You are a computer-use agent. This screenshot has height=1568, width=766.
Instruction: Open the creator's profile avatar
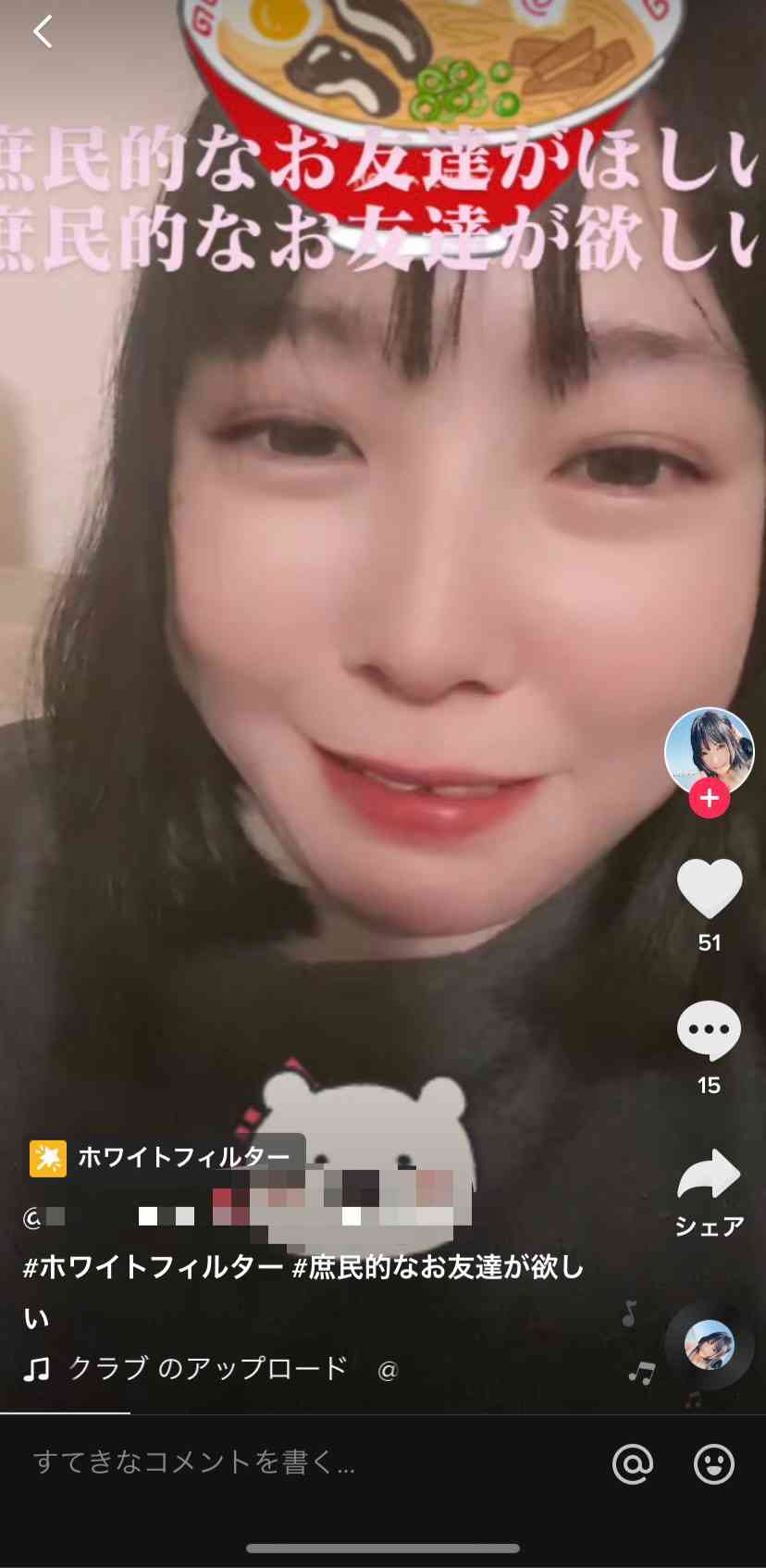click(x=709, y=751)
